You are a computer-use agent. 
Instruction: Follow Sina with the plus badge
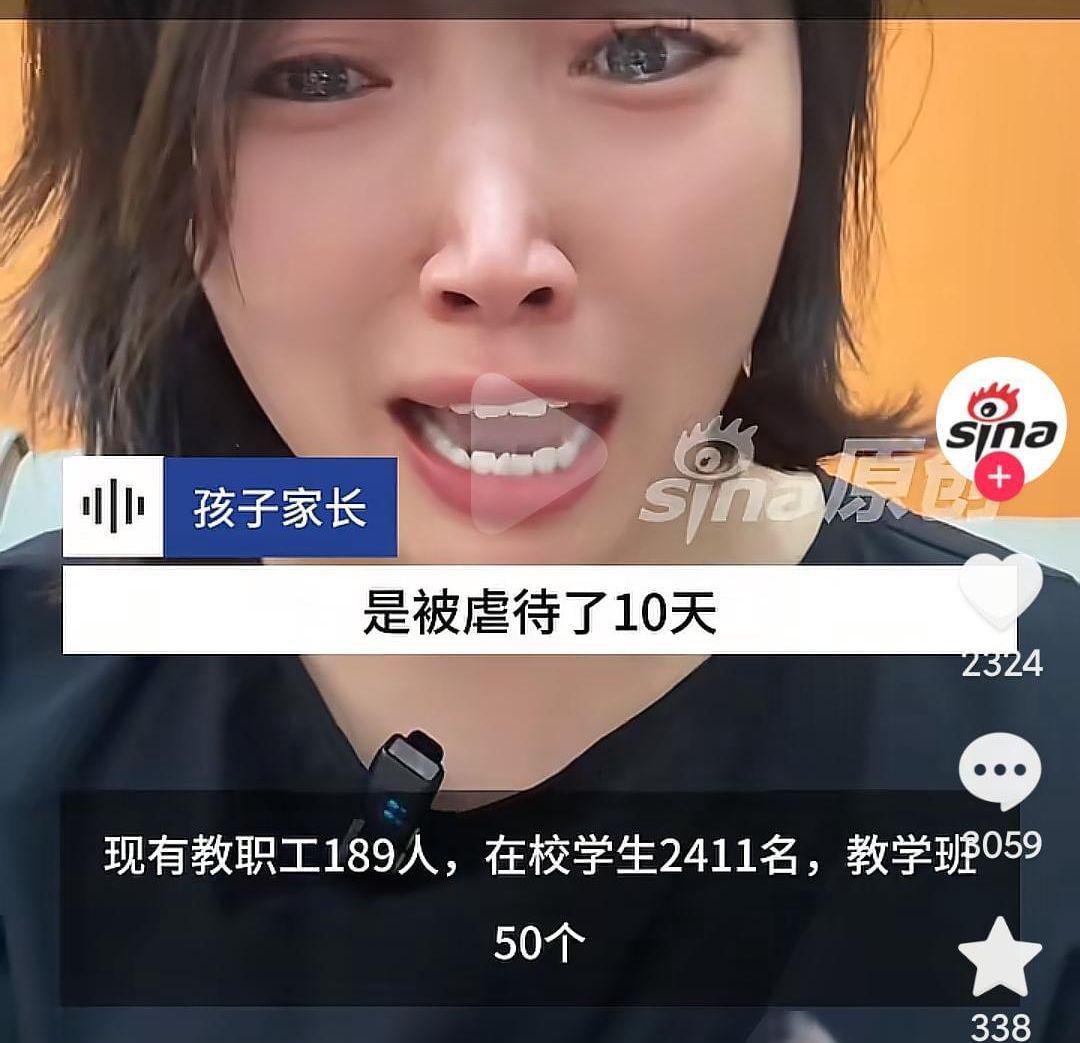(999, 480)
